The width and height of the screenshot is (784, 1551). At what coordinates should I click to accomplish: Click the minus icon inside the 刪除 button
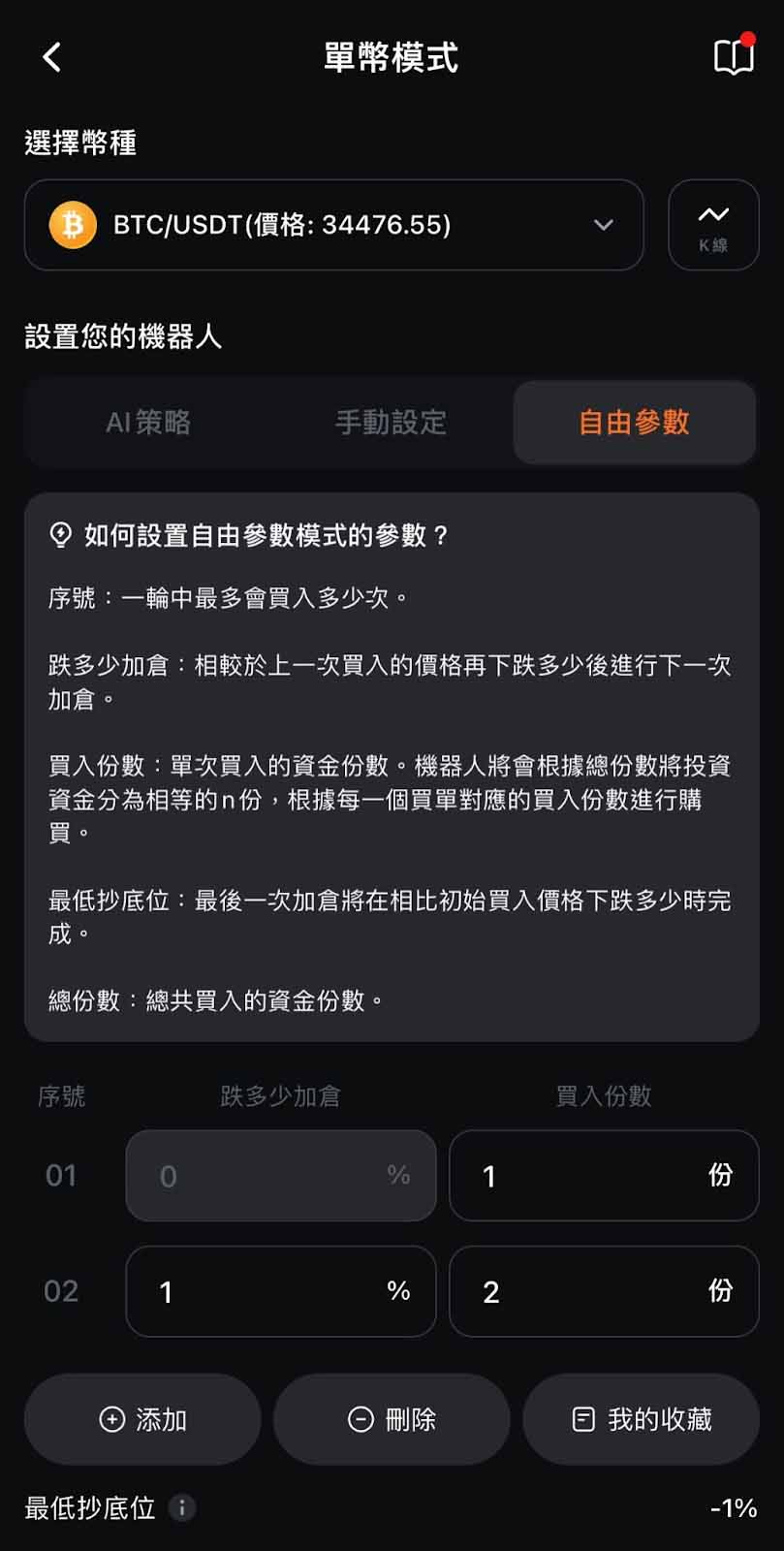tap(359, 1418)
